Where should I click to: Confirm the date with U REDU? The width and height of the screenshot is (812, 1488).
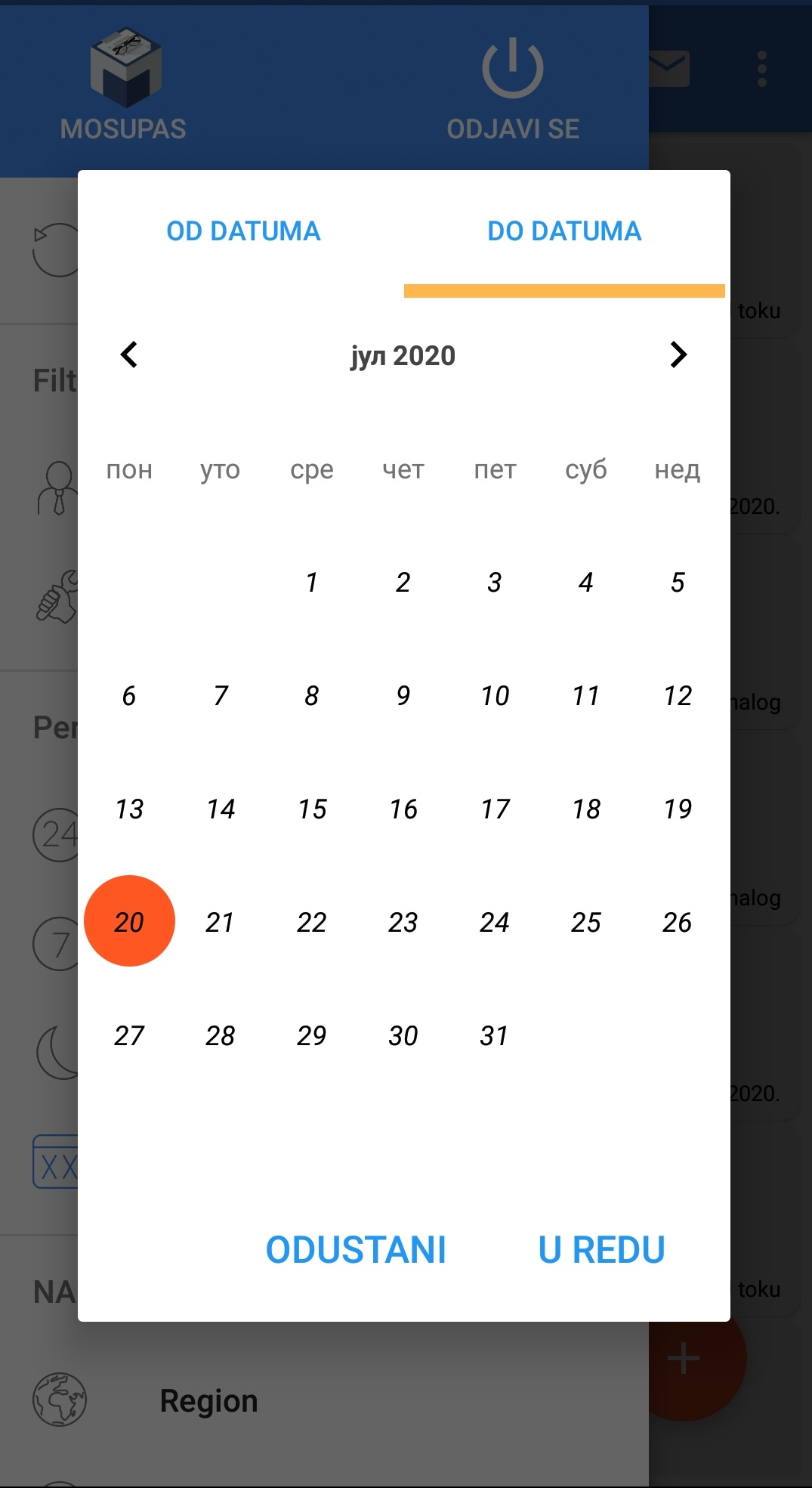(x=601, y=1250)
